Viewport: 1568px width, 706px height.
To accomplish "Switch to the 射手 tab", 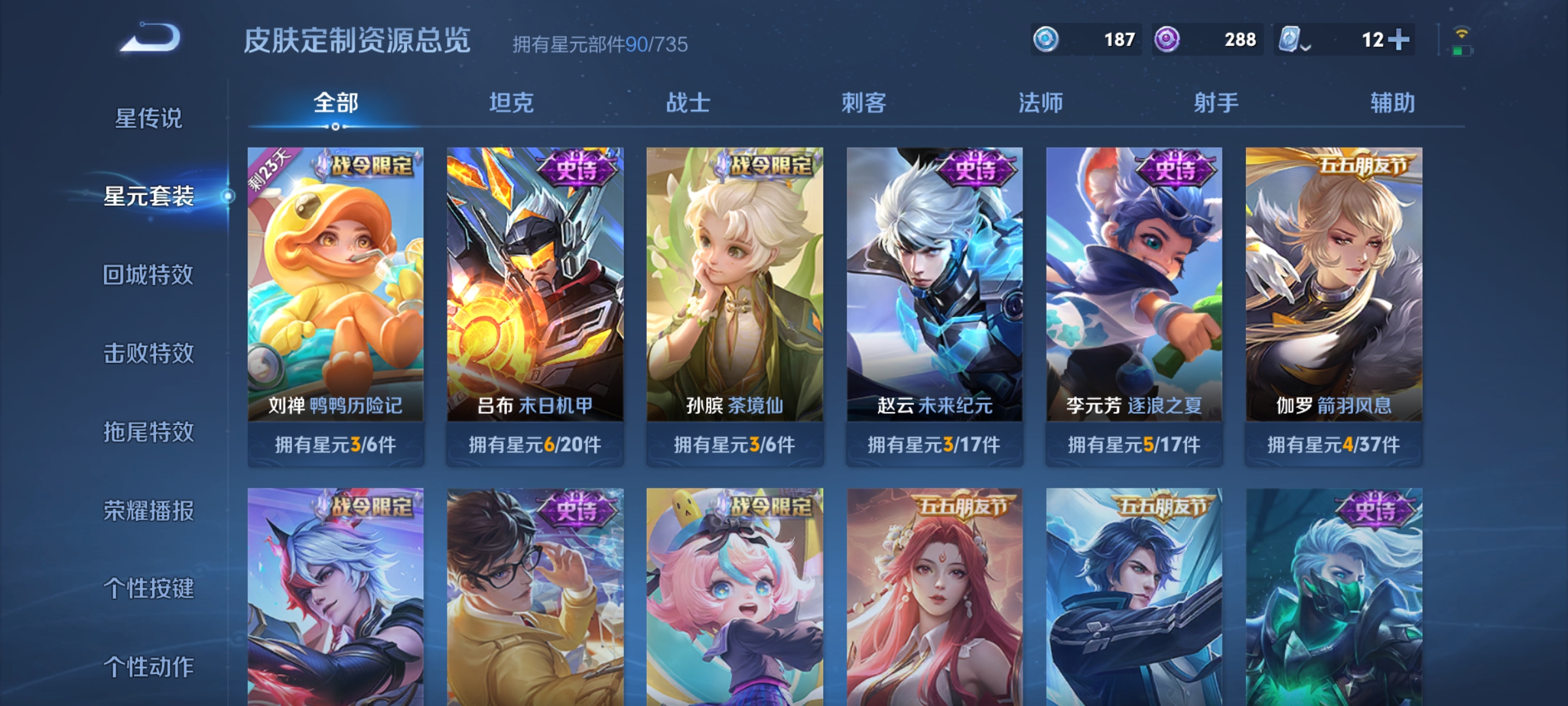I will (1216, 103).
